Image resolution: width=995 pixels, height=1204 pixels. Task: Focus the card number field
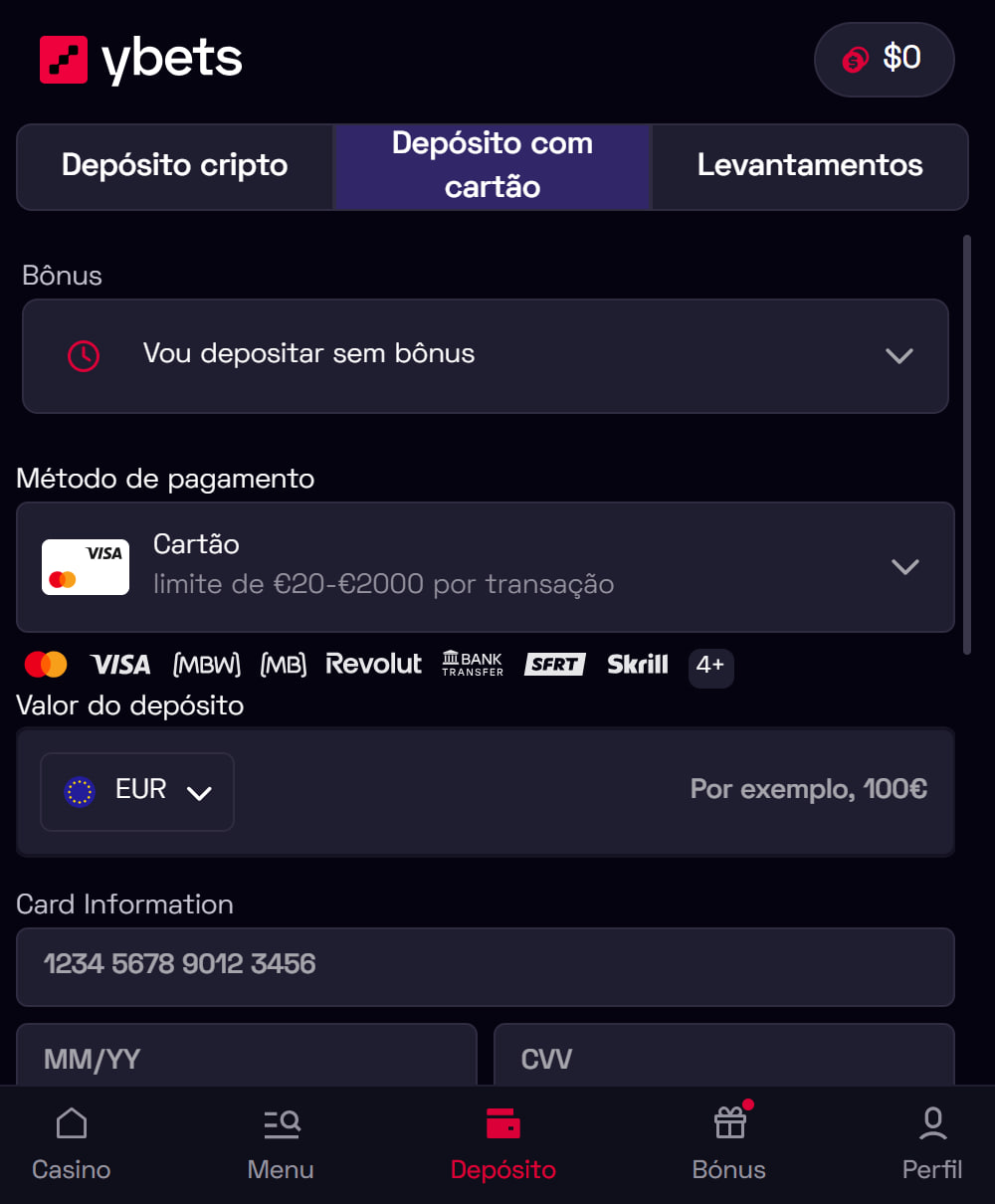[486, 965]
